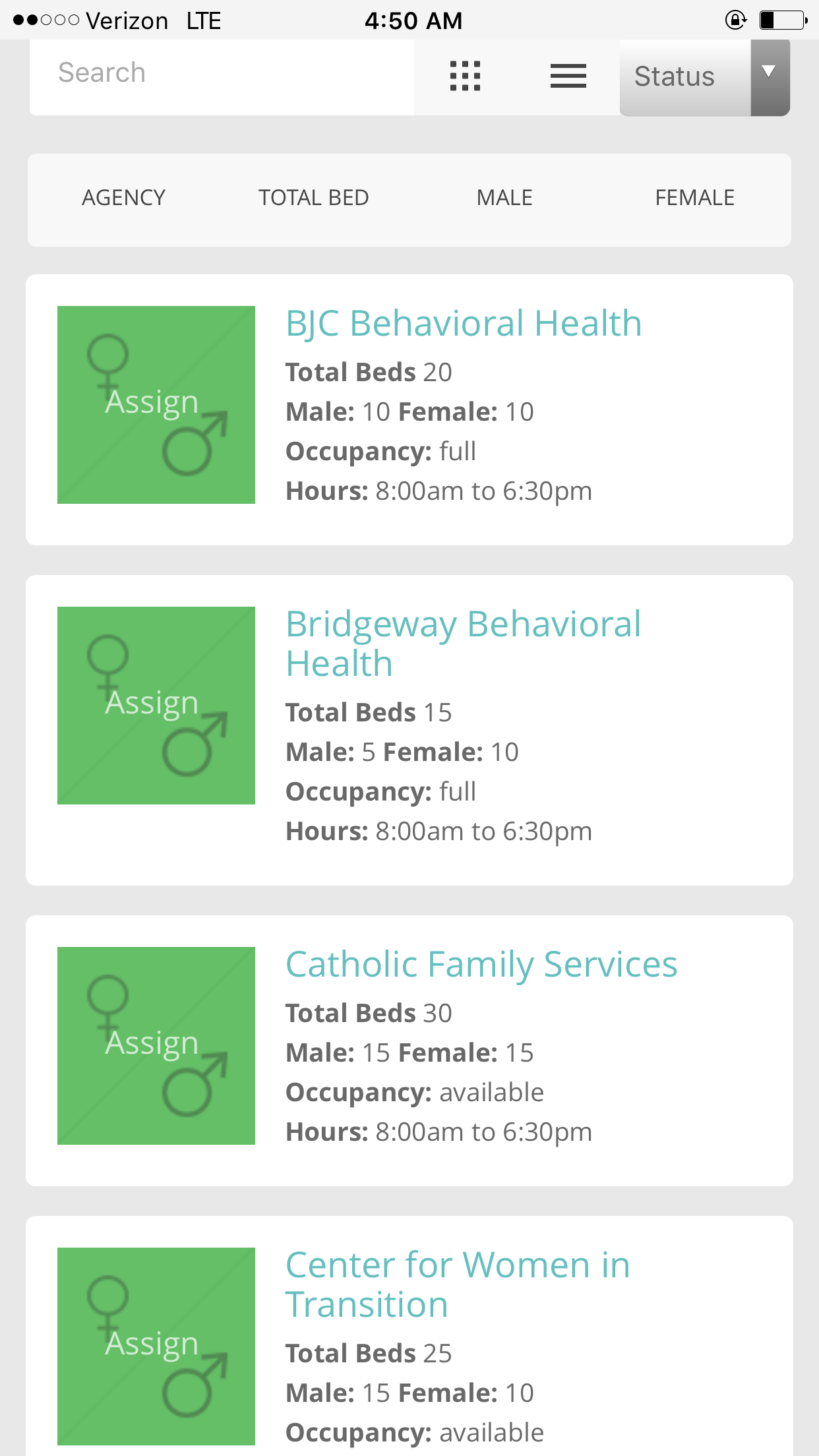Tap the Search field
The width and height of the screenshot is (819, 1456).
tap(222, 74)
